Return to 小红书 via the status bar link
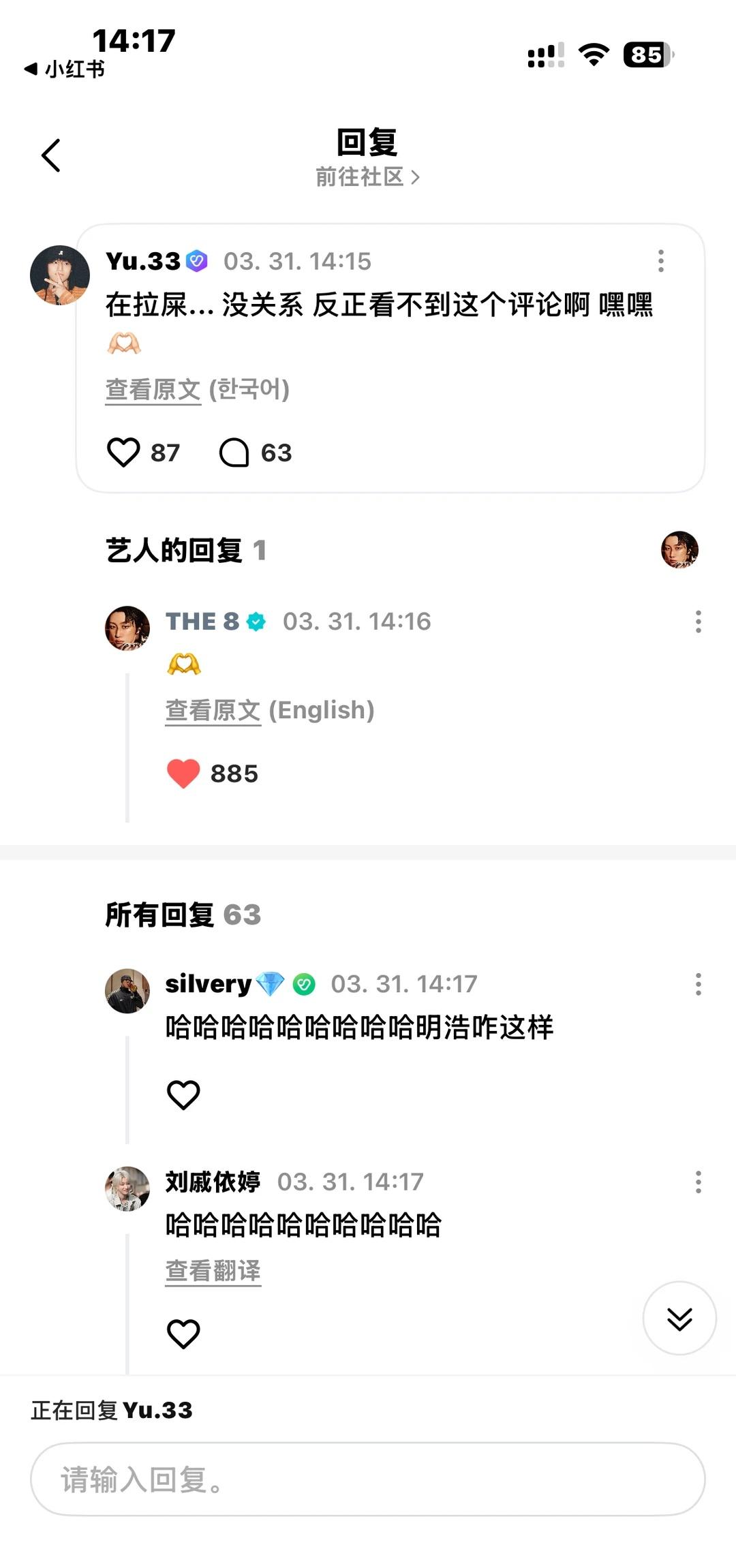 click(x=68, y=68)
